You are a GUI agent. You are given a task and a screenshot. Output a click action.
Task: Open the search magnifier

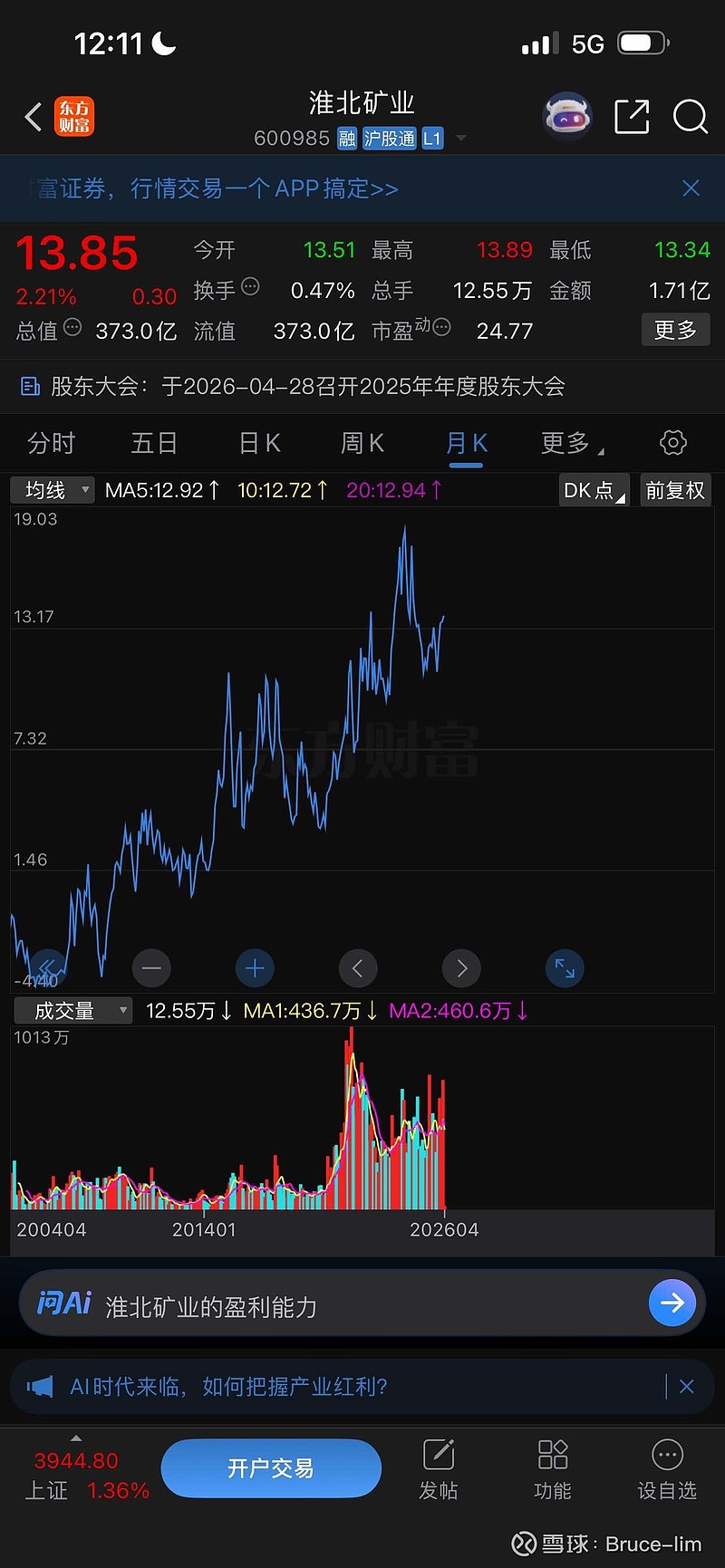click(x=690, y=117)
